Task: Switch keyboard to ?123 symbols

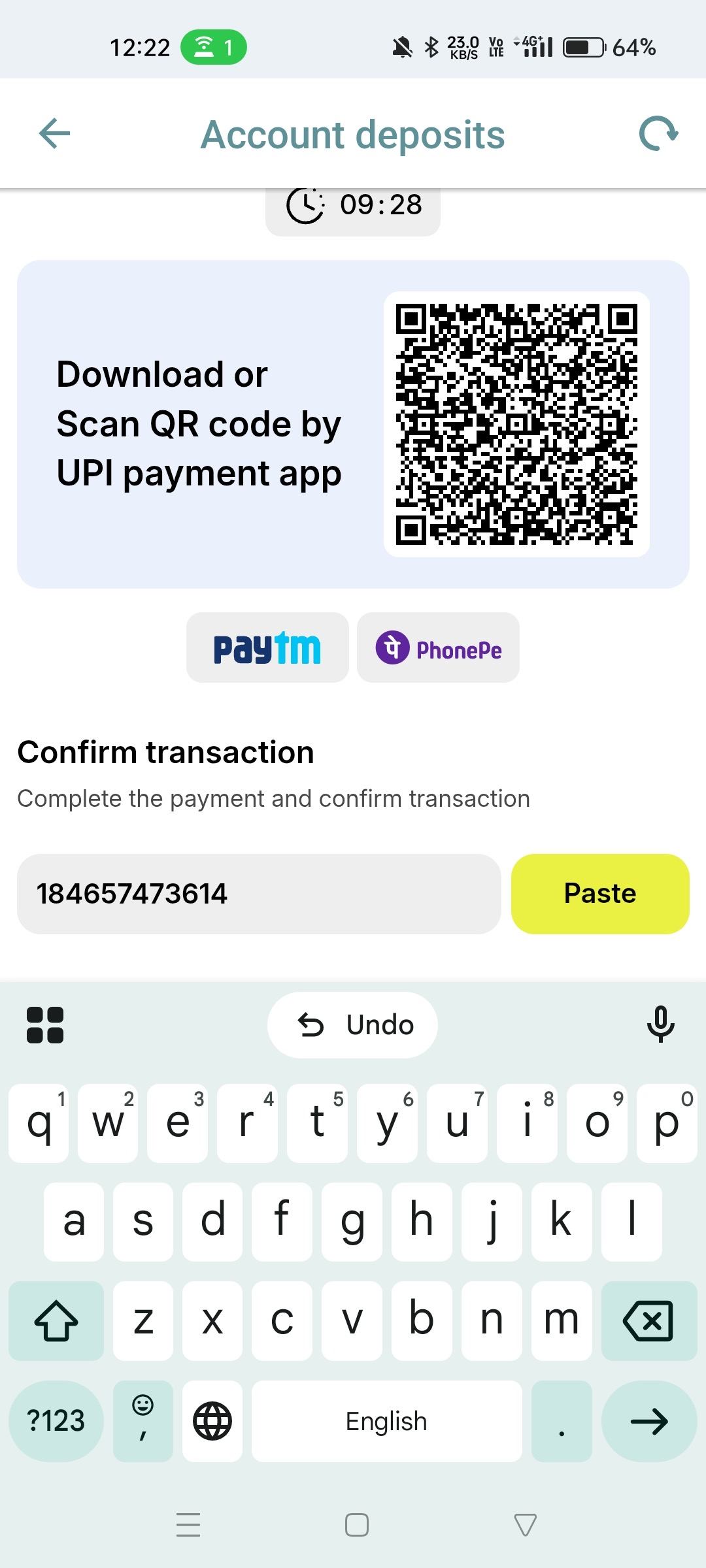Action: (56, 1421)
